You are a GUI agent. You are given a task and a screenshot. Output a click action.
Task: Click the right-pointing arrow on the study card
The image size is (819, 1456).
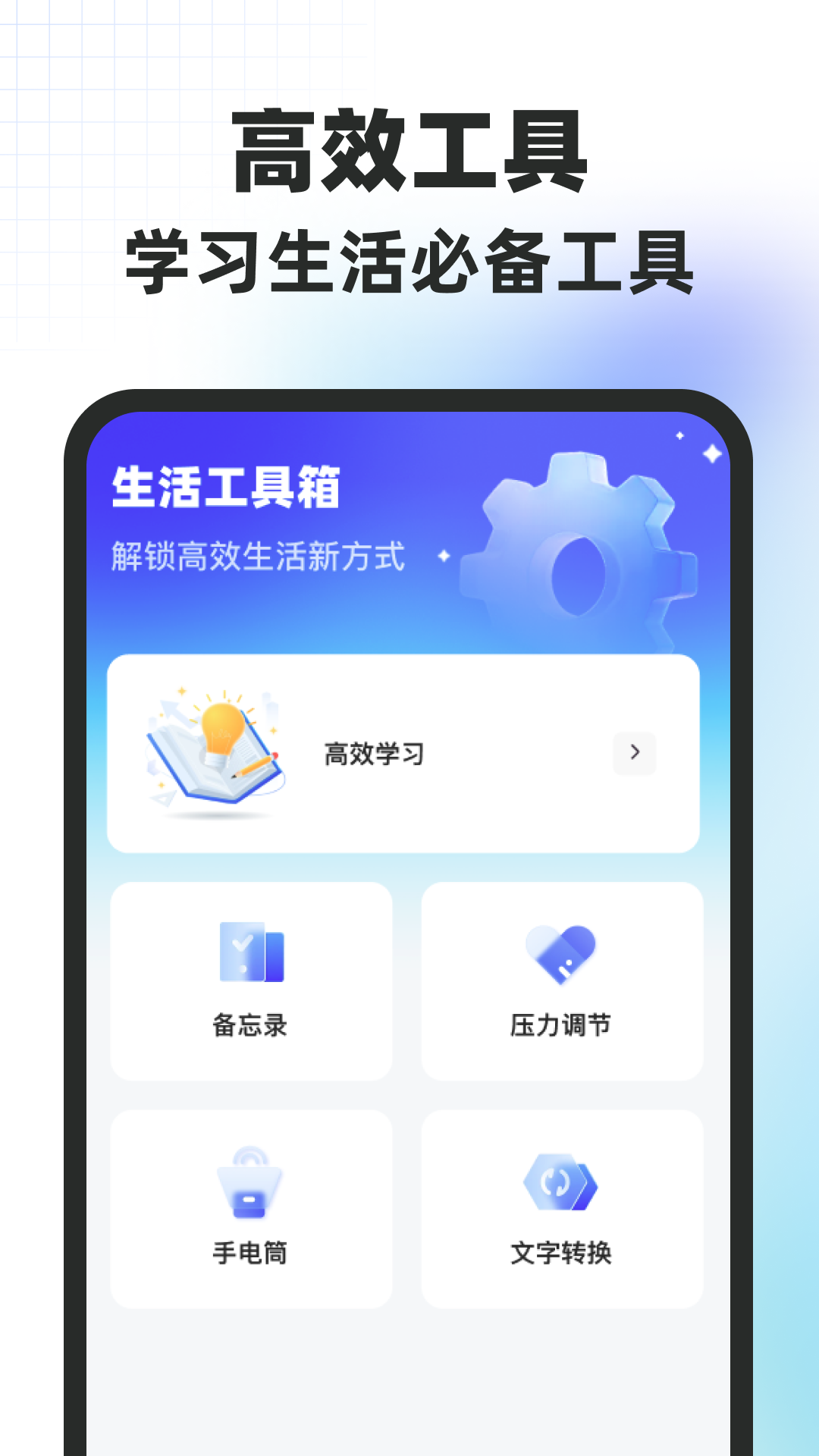635,753
